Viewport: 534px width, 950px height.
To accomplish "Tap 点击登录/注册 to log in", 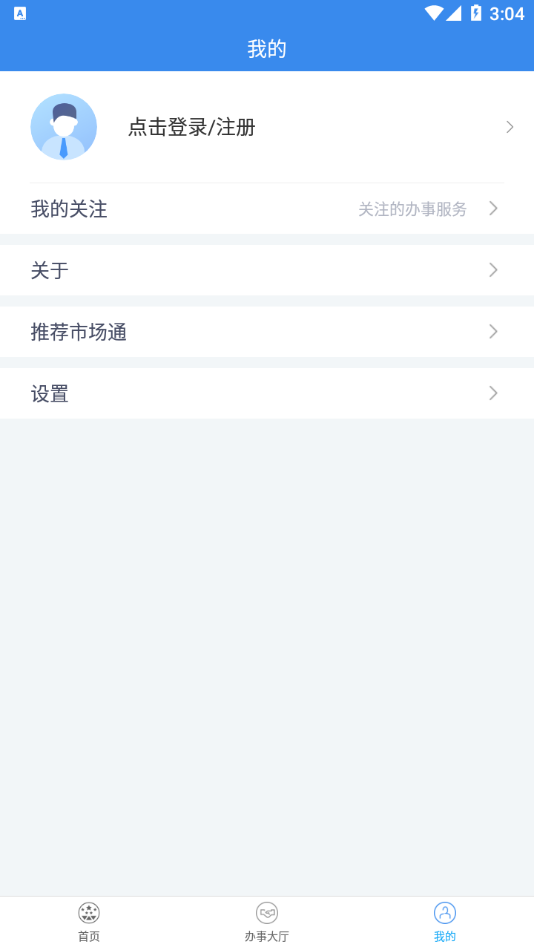I will 192,127.
